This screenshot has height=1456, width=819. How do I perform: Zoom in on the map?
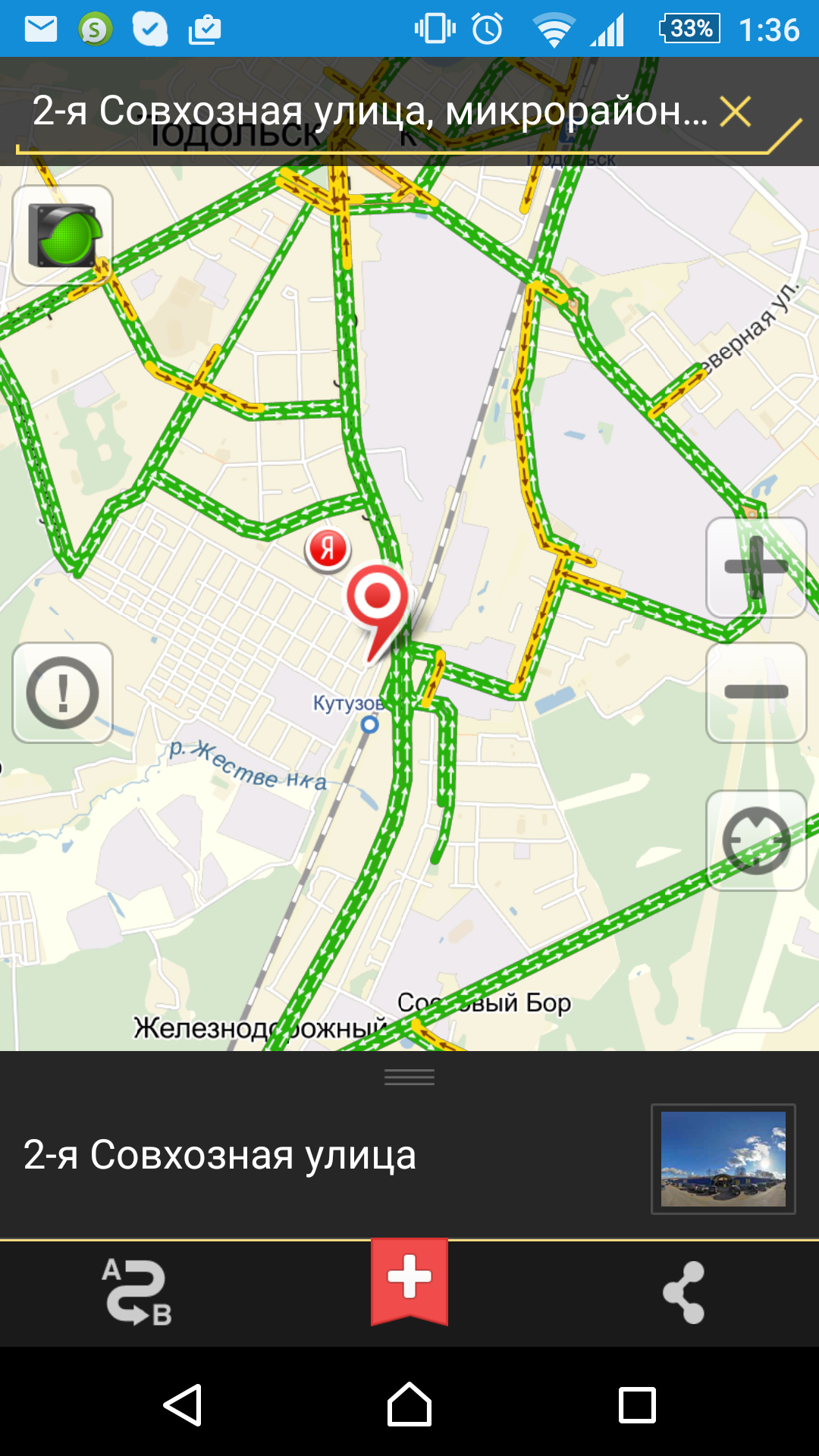point(755,567)
